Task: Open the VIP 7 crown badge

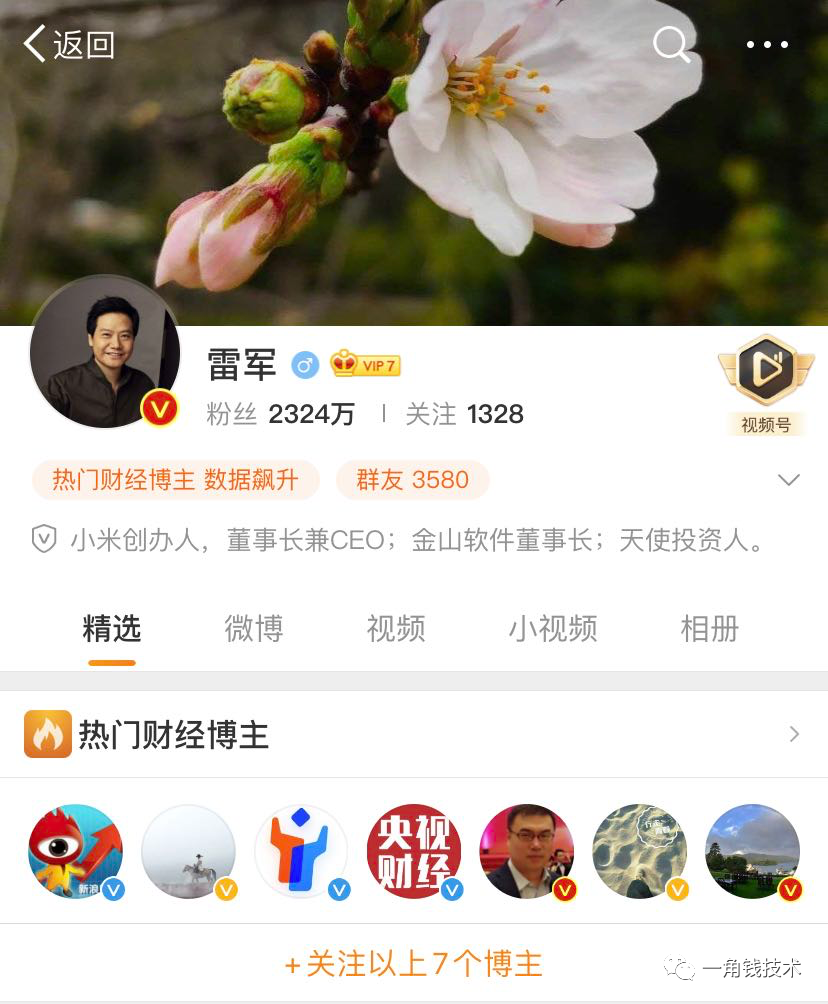Action: tap(365, 365)
